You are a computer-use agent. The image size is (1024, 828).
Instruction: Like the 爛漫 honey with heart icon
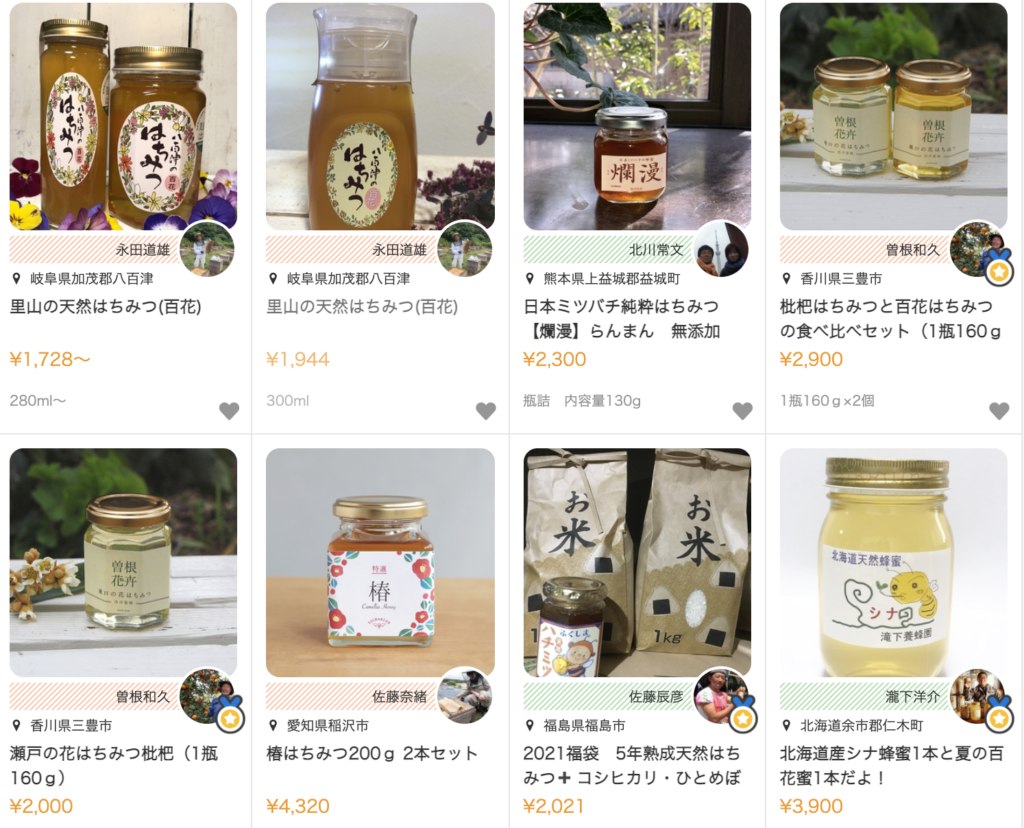pos(742,410)
